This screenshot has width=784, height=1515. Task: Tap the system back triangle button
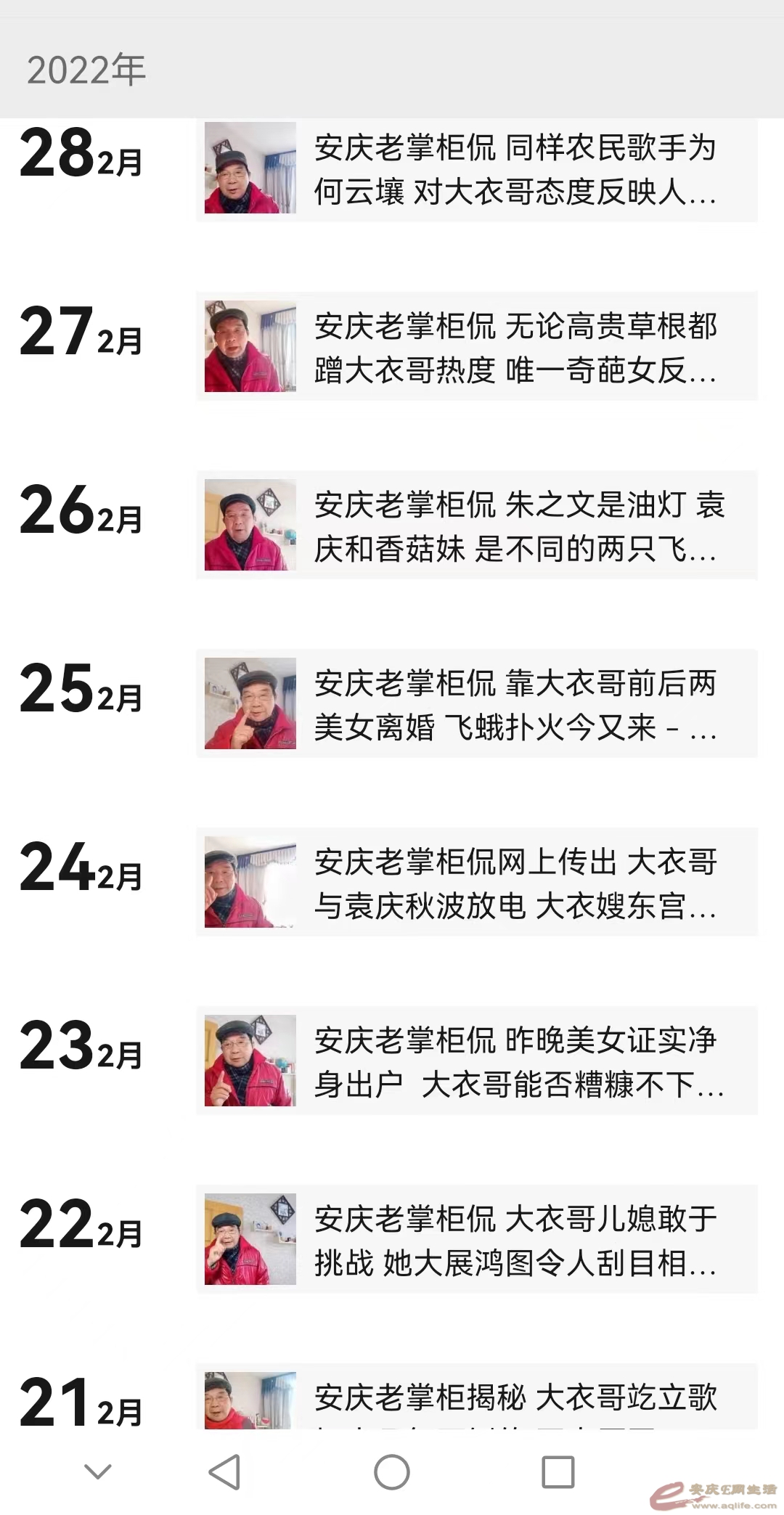coord(224,1472)
